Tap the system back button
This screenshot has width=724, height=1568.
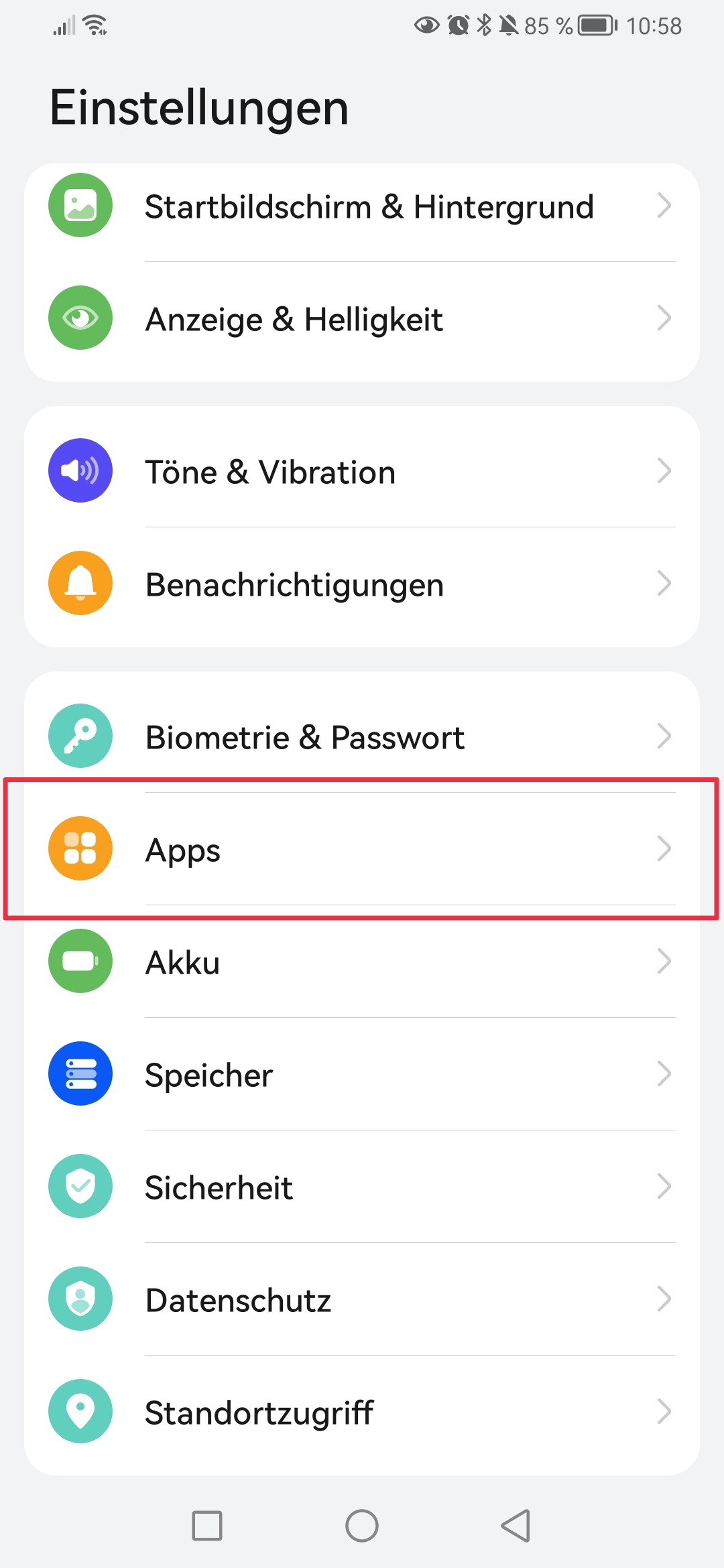516,1526
